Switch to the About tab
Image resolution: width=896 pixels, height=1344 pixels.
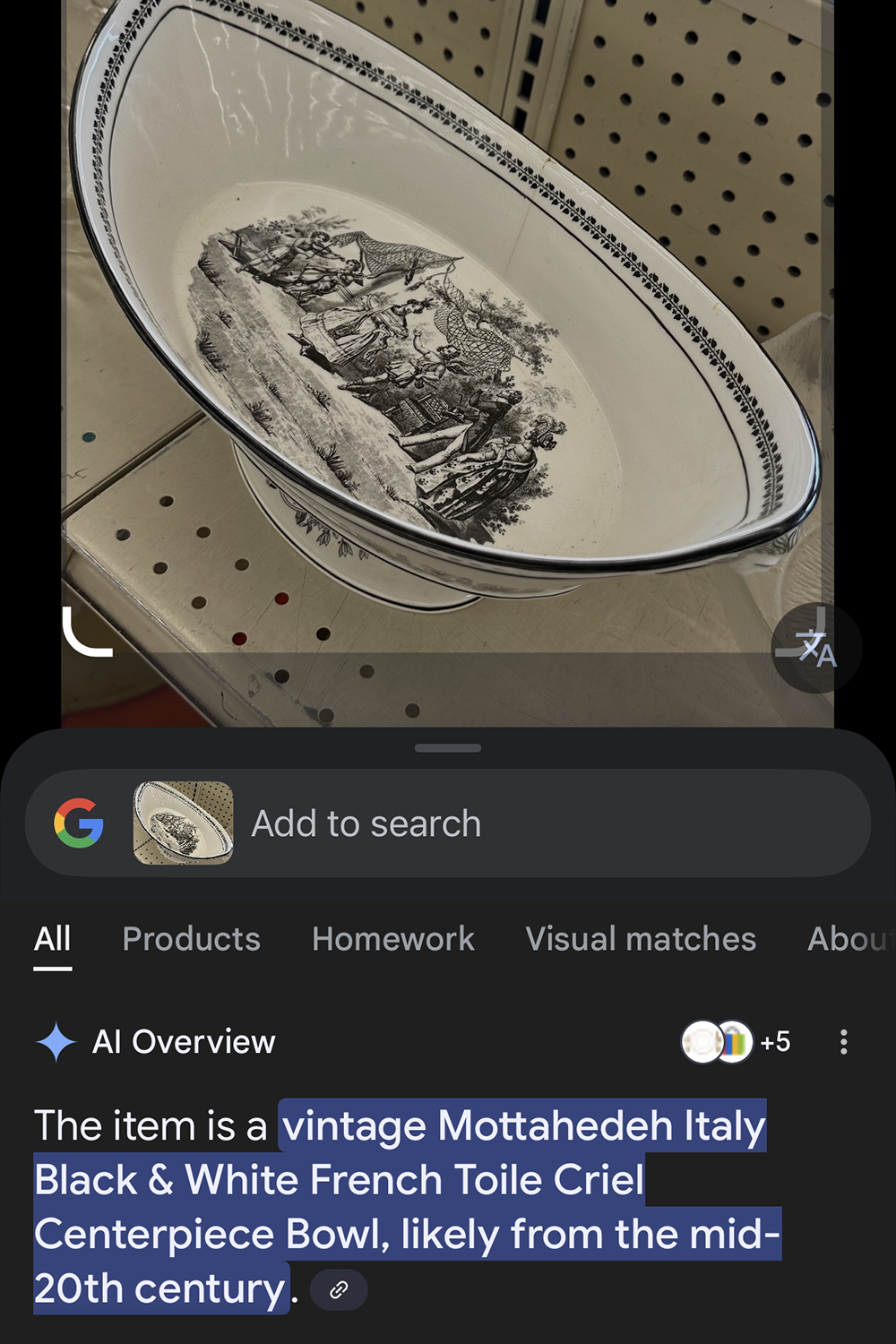pos(847,939)
